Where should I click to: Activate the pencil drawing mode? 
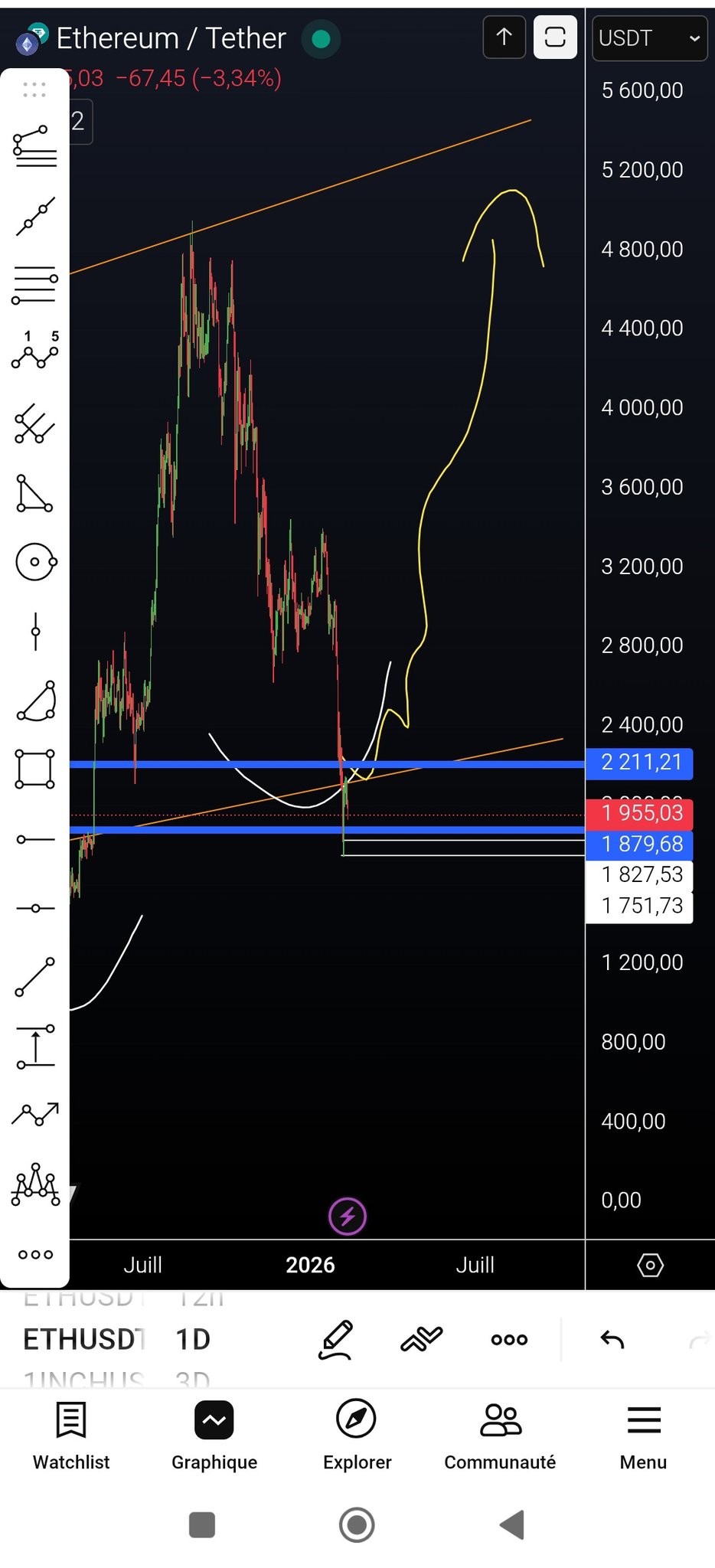point(335,1339)
